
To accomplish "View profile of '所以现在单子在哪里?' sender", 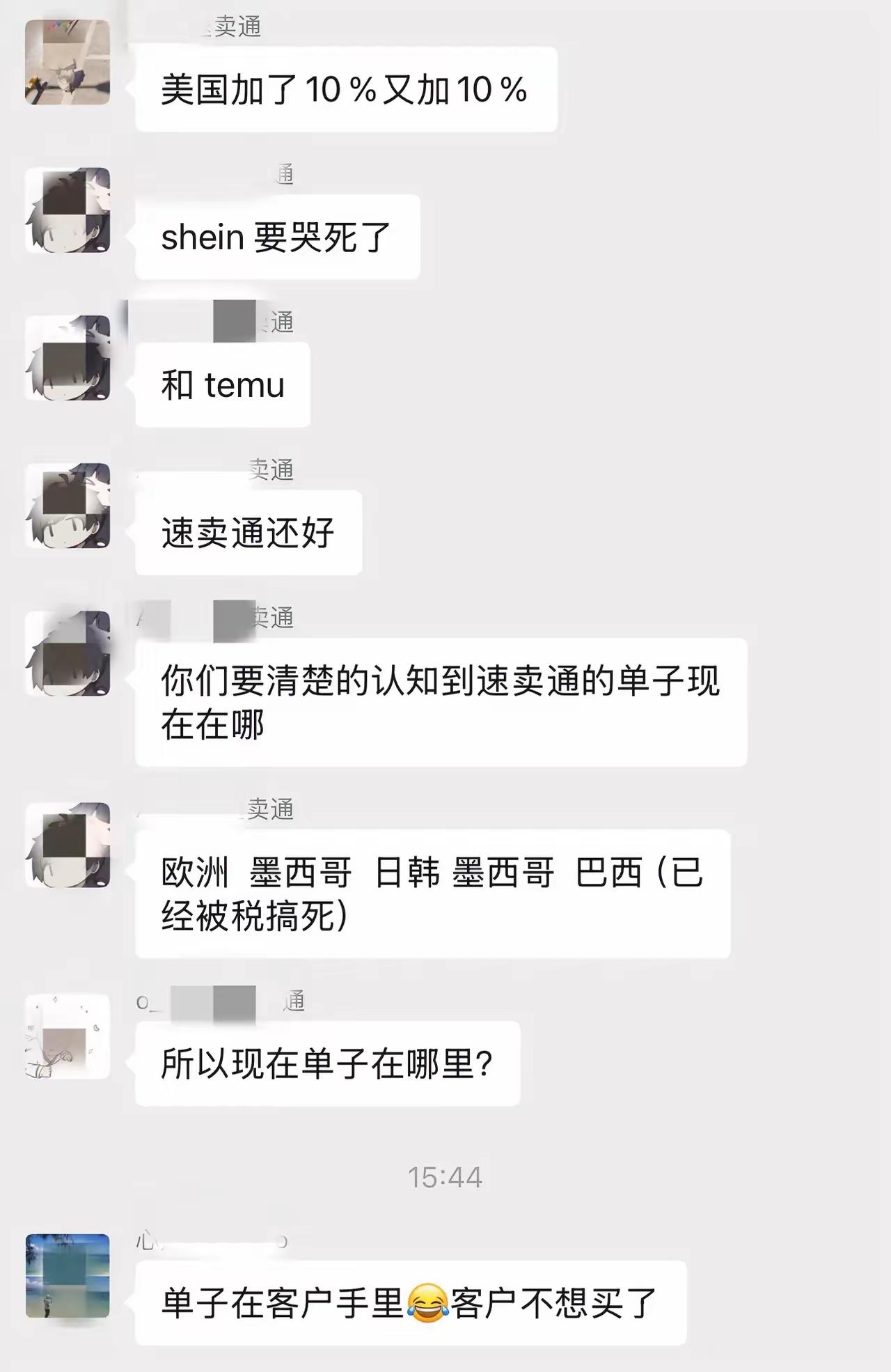I will pyautogui.click(x=68, y=1036).
